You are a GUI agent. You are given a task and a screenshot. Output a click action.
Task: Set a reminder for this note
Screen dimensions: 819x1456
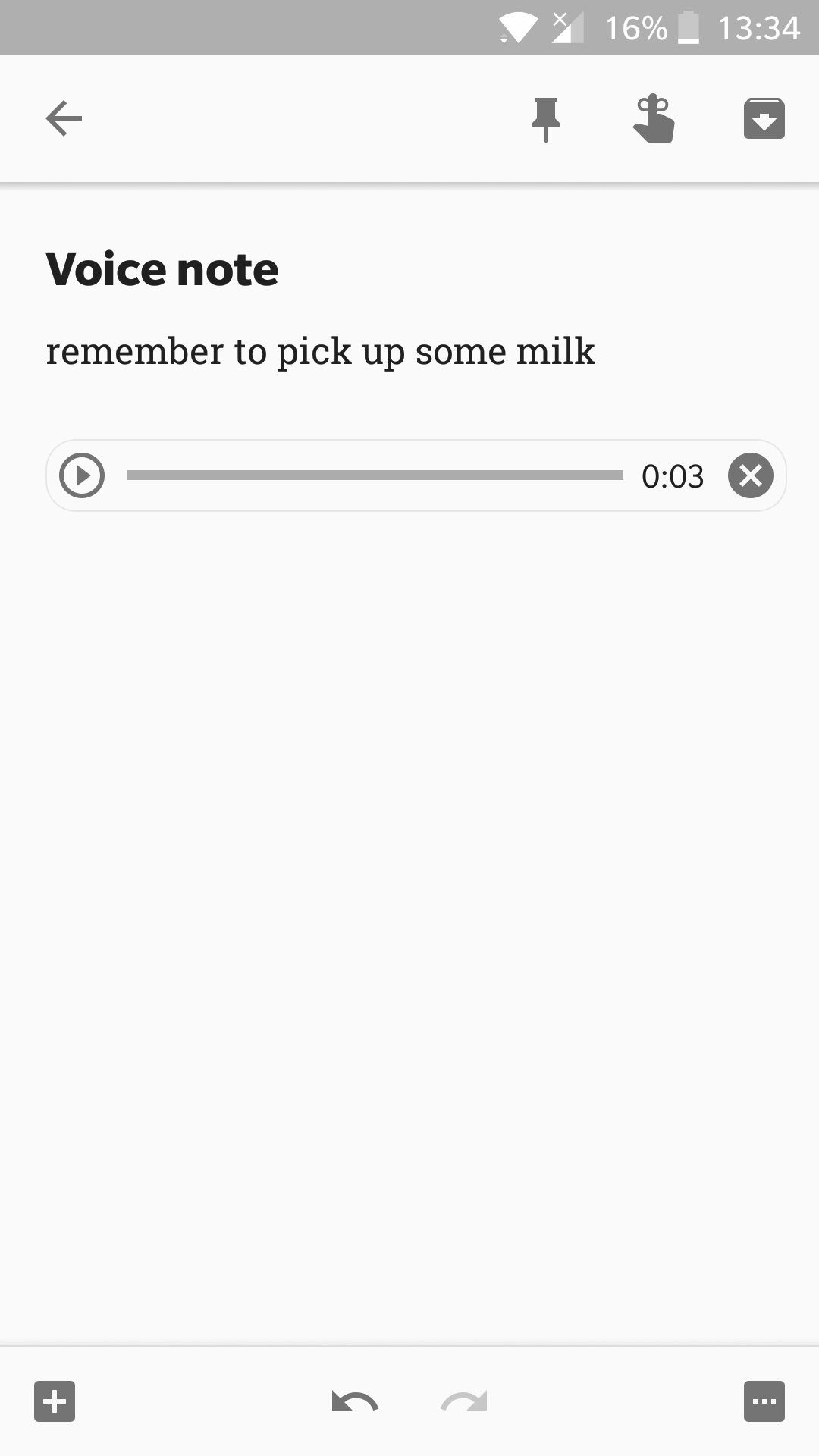(654, 119)
